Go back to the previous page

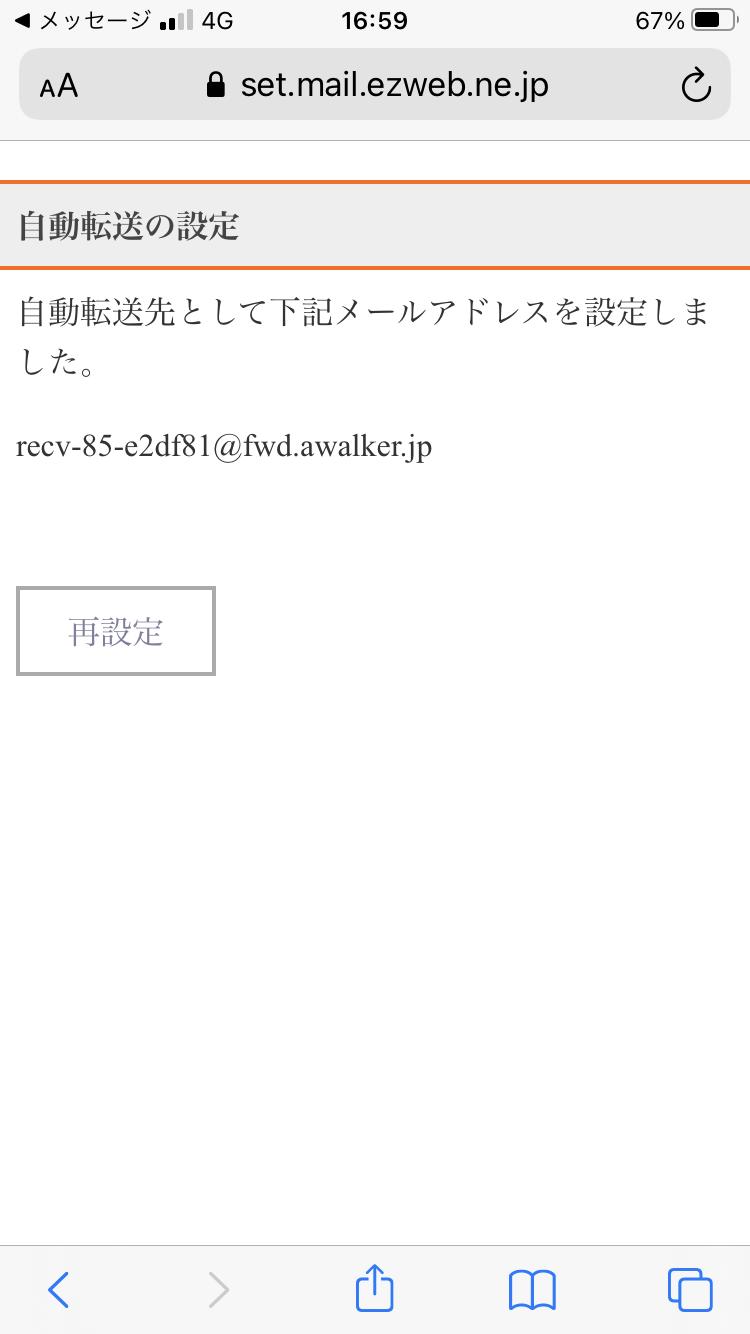coord(59,1290)
